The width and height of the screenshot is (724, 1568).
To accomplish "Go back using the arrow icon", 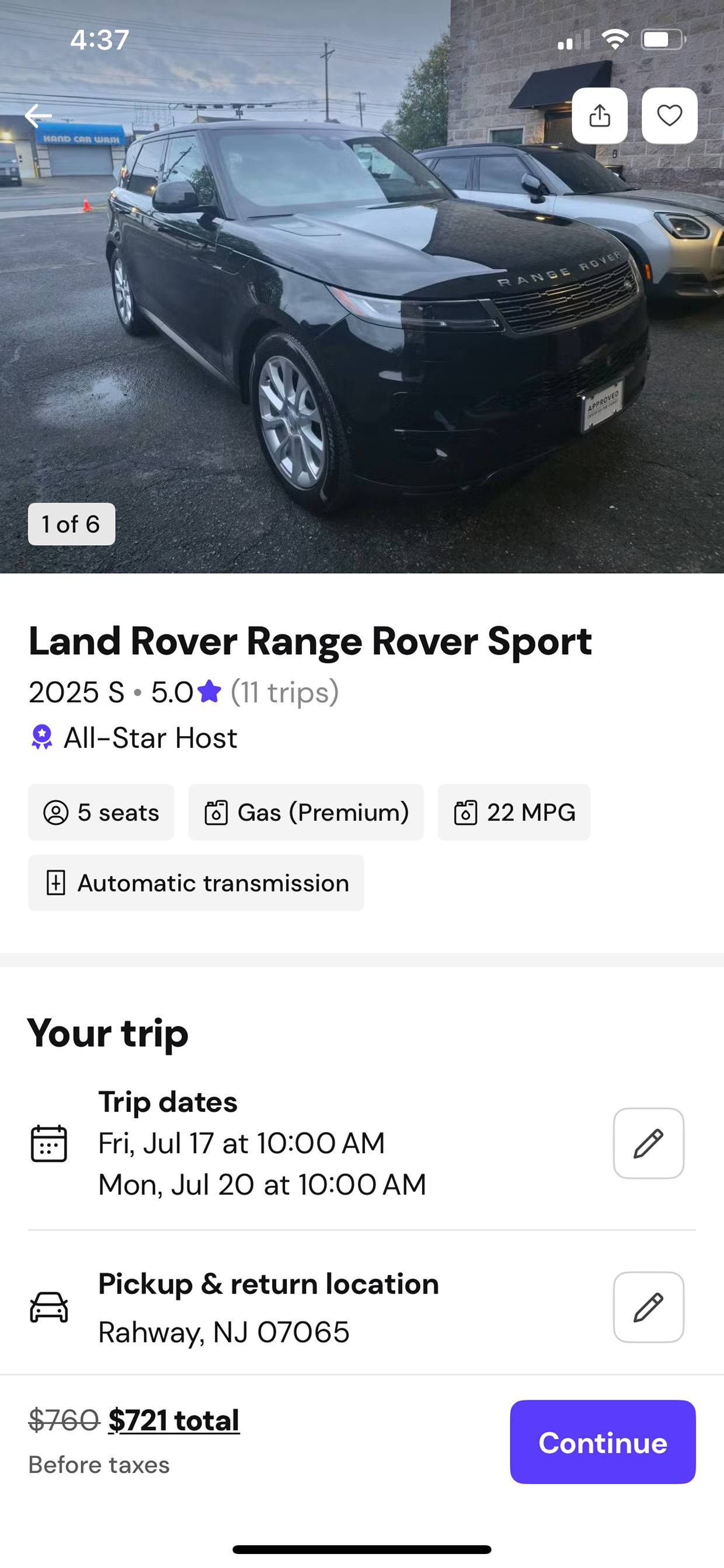I will tap(39, 115).
